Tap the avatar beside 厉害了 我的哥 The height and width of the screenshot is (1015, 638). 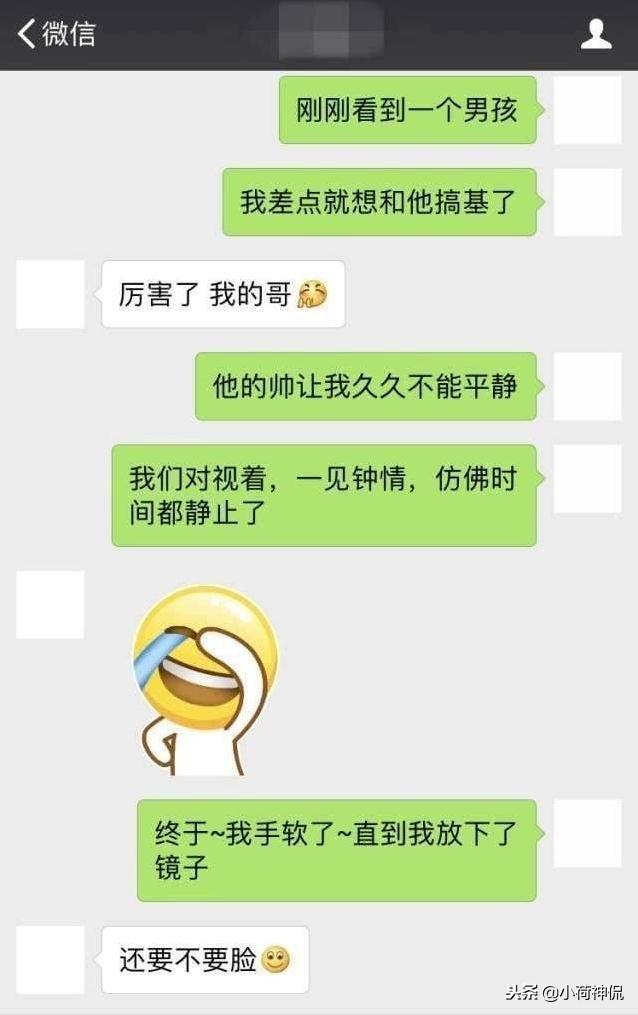(50, 294)
